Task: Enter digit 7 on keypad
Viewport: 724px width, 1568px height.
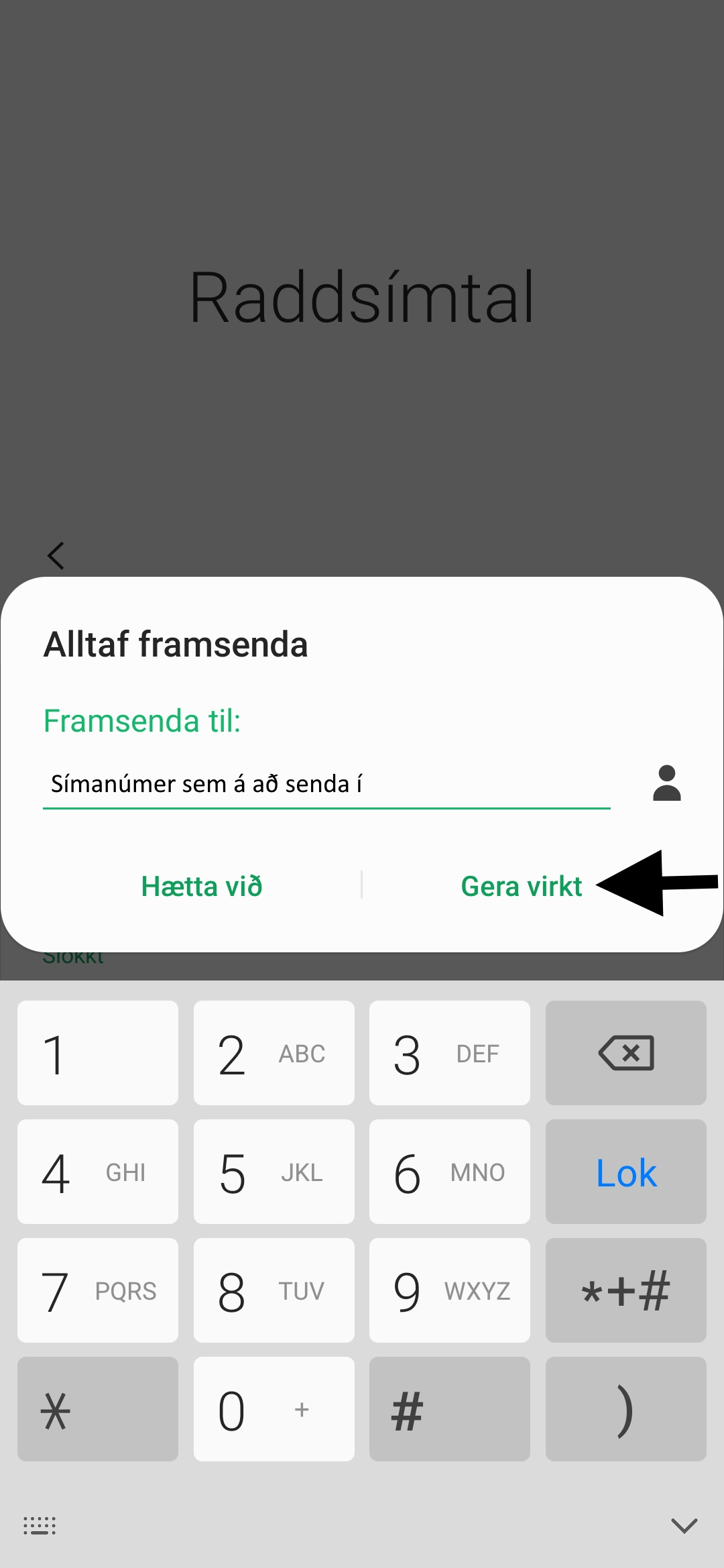Action: tap(98, 1290)
